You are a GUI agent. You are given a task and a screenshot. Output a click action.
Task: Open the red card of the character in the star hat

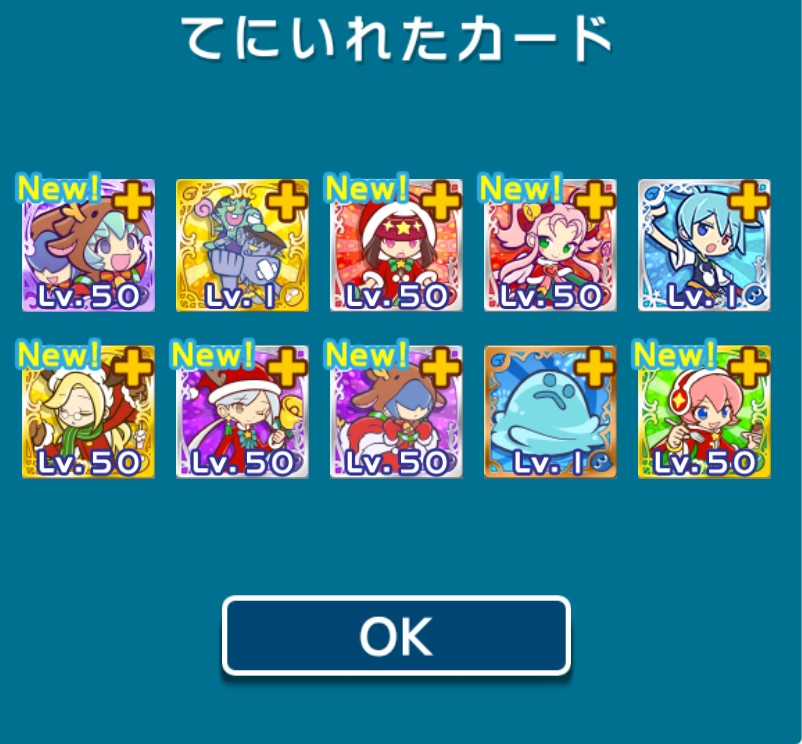pos(396,245)
